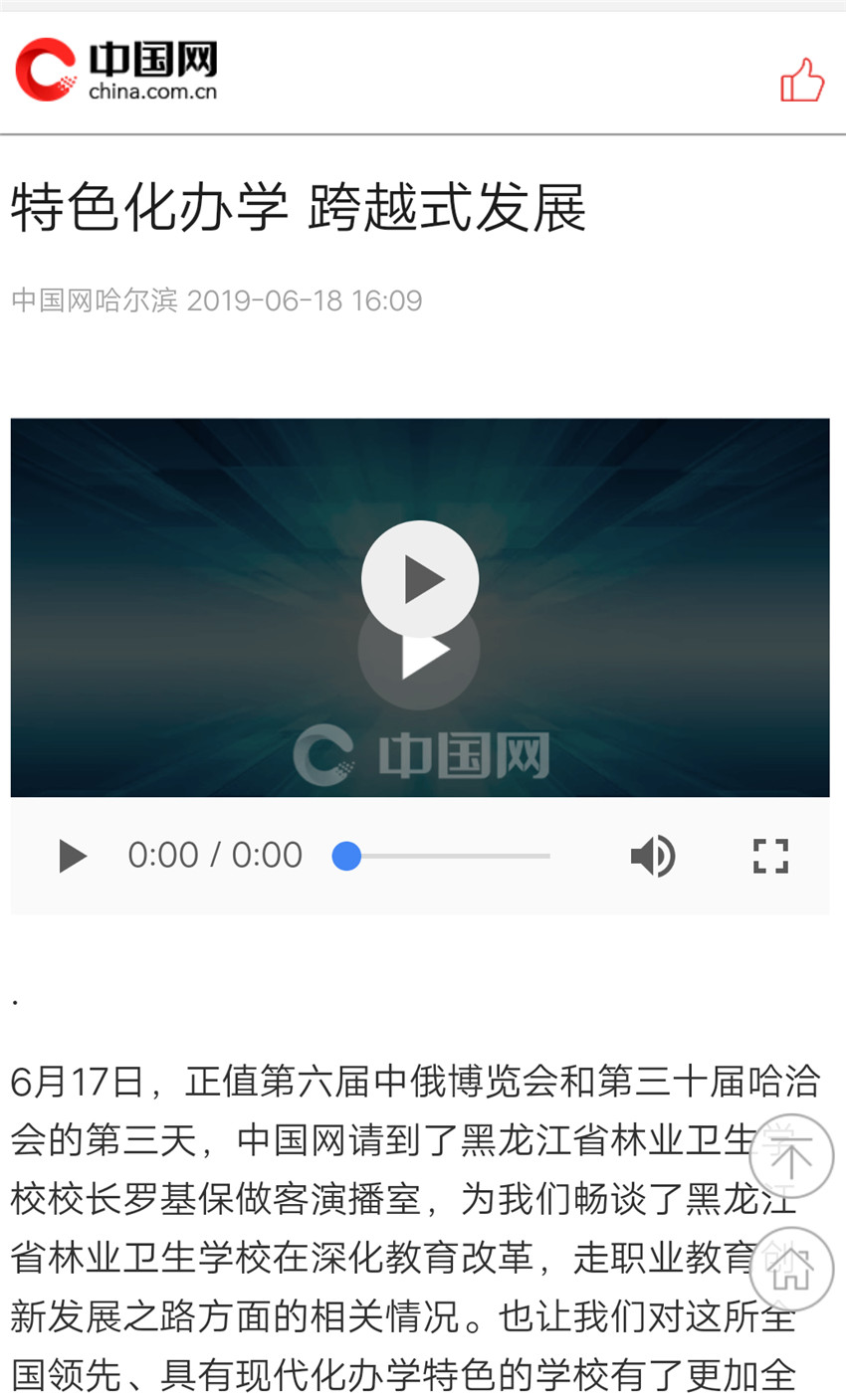The height and width of the screenshot is (1400, 846).
Task: Jump back to the top of the page
Action: tap(791, 1156)
